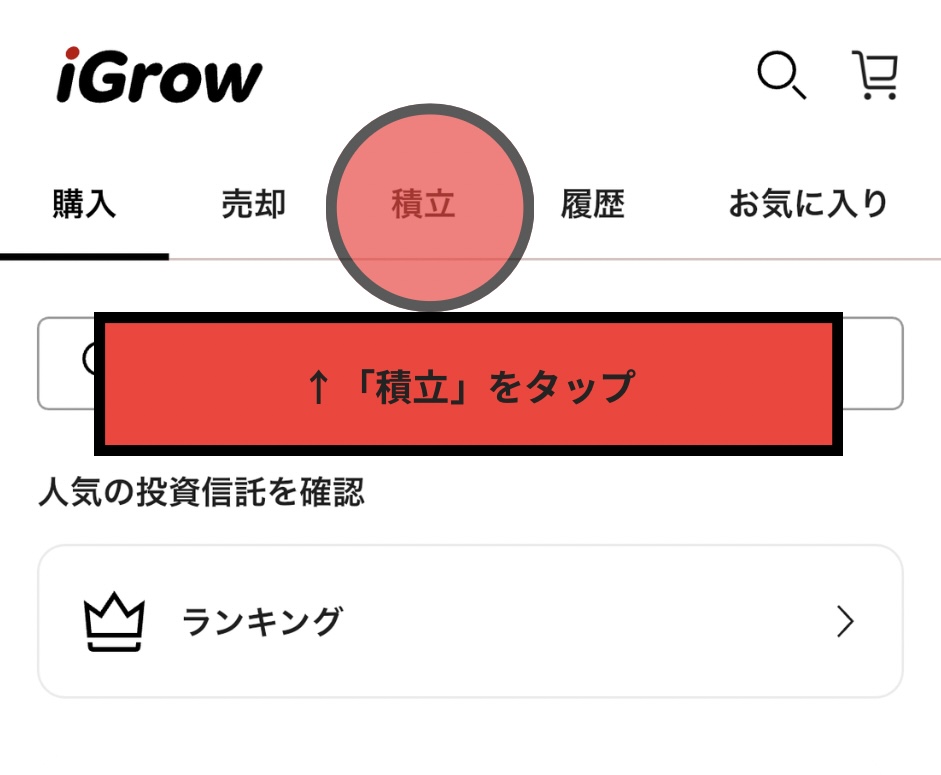Switch to the 購入 tab

pyautogui.click(x=84, y=205)
